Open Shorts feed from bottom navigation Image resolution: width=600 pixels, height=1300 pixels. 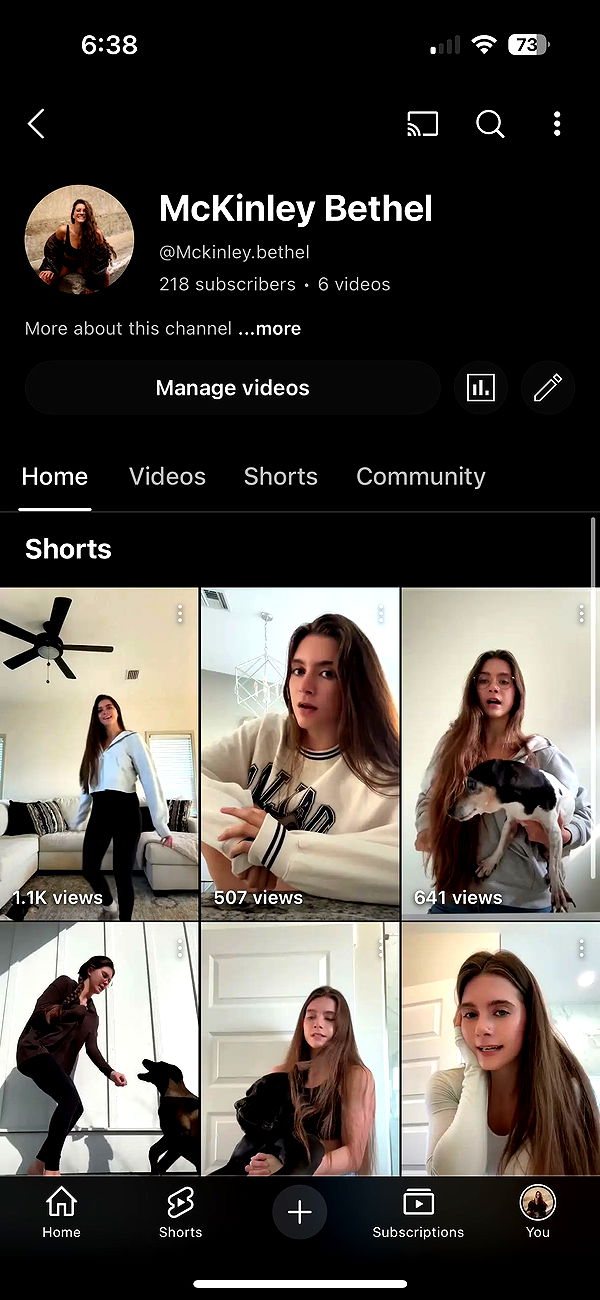coord(180,1212)
